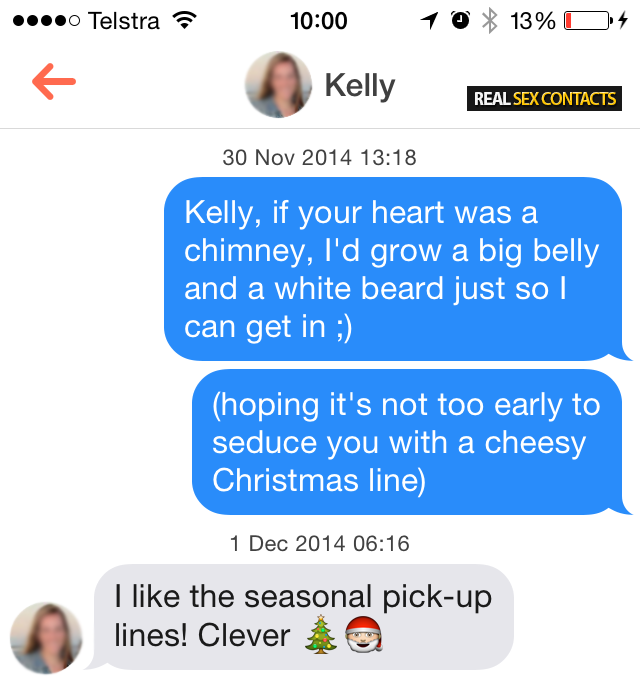This screenshot has height=680, width=640.
Task: Tap Kelly's avatar beside her reply
Action: pos(46,637)
